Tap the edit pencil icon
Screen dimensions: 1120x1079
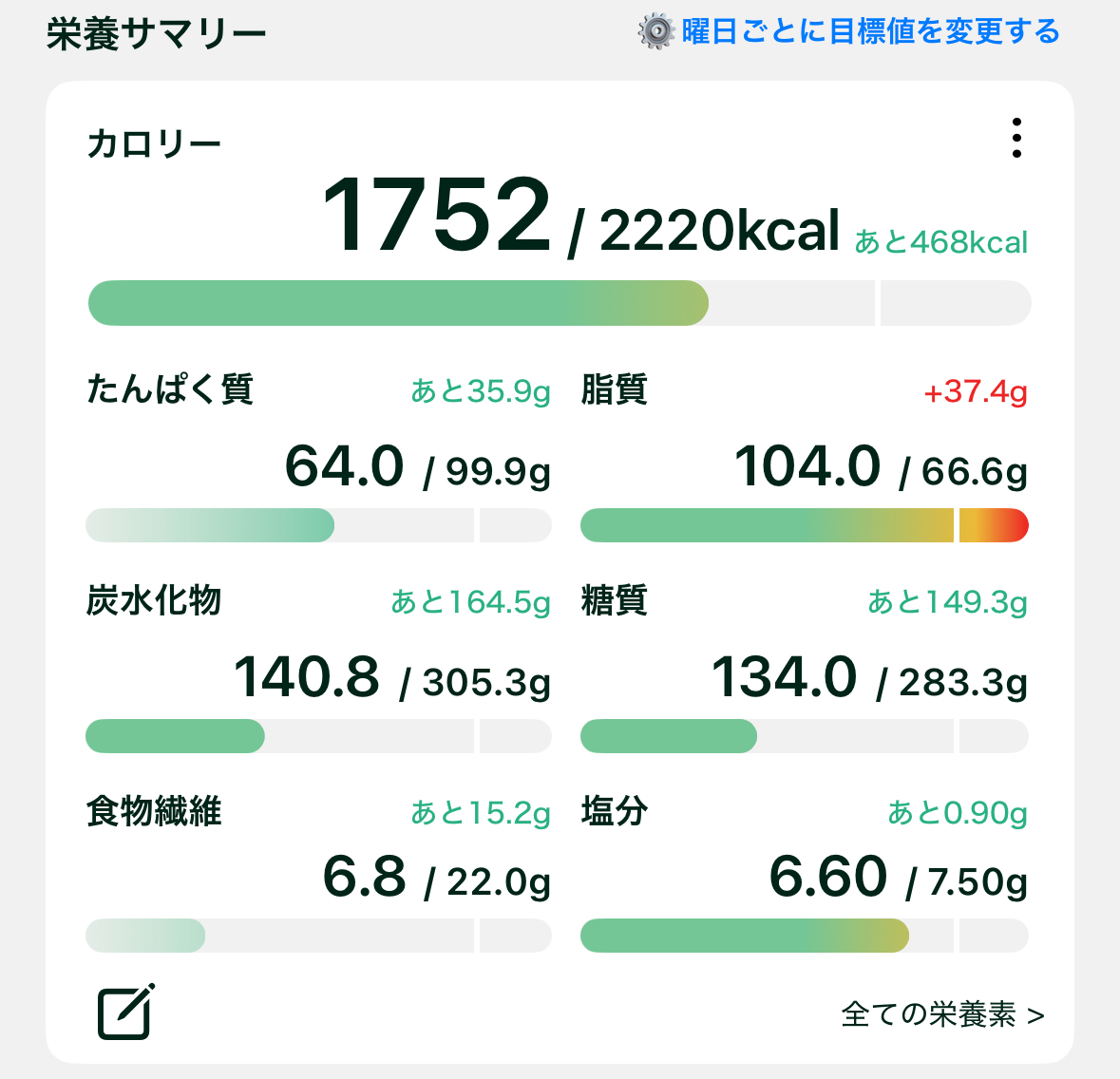tap(126, 1012)
